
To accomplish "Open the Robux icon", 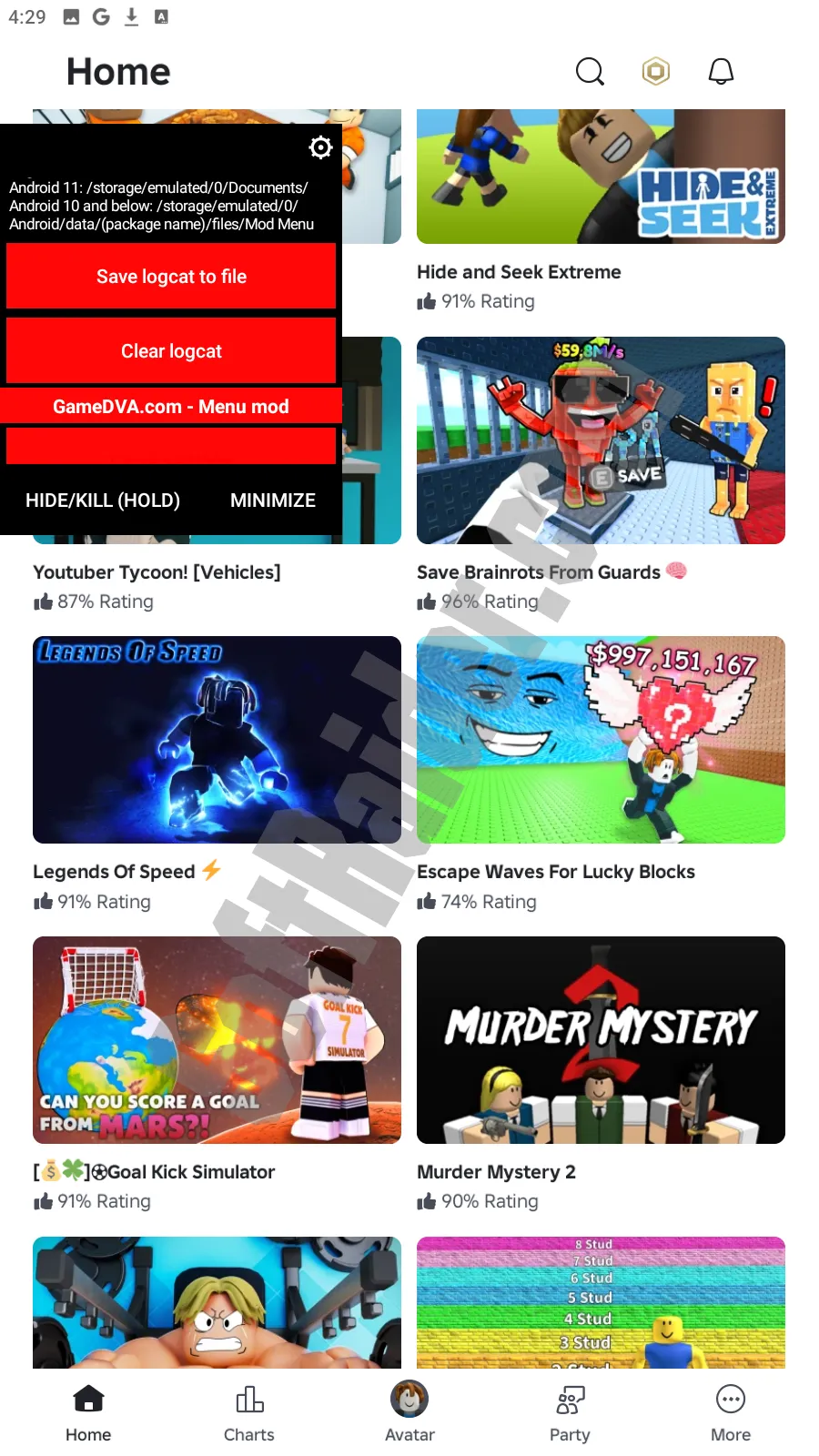I will pyautogui.click(x=655, y=71).
